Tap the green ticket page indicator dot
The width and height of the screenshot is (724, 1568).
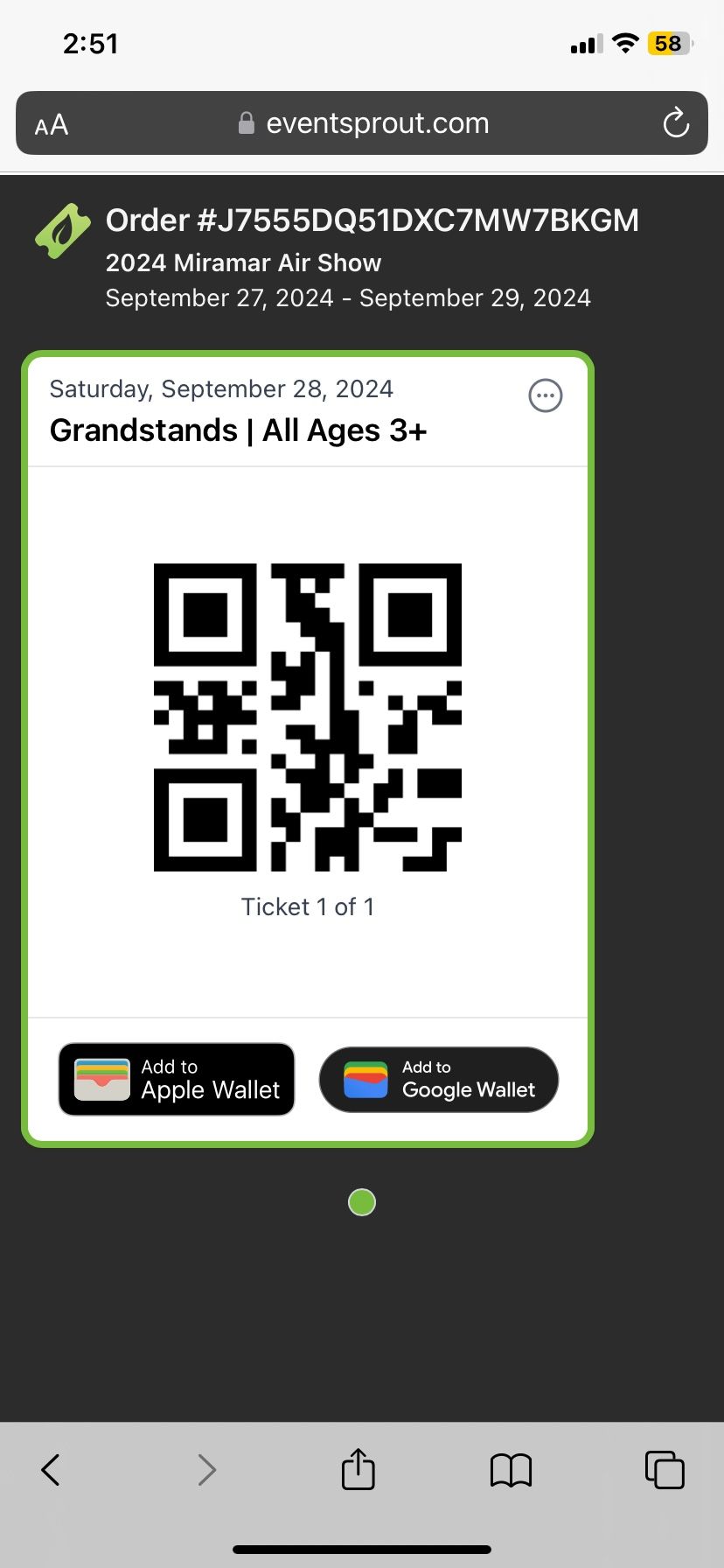click(362, 1202)
